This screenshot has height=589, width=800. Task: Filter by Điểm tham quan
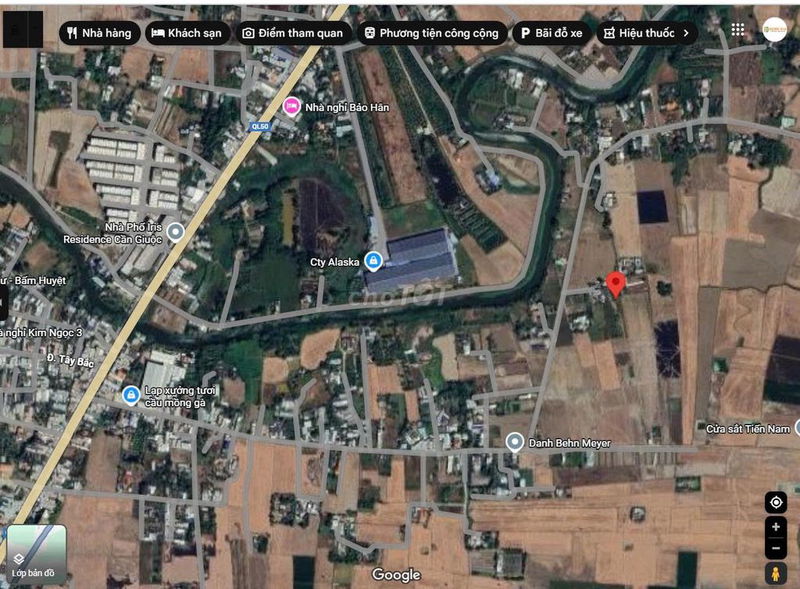tap(293, 33)
